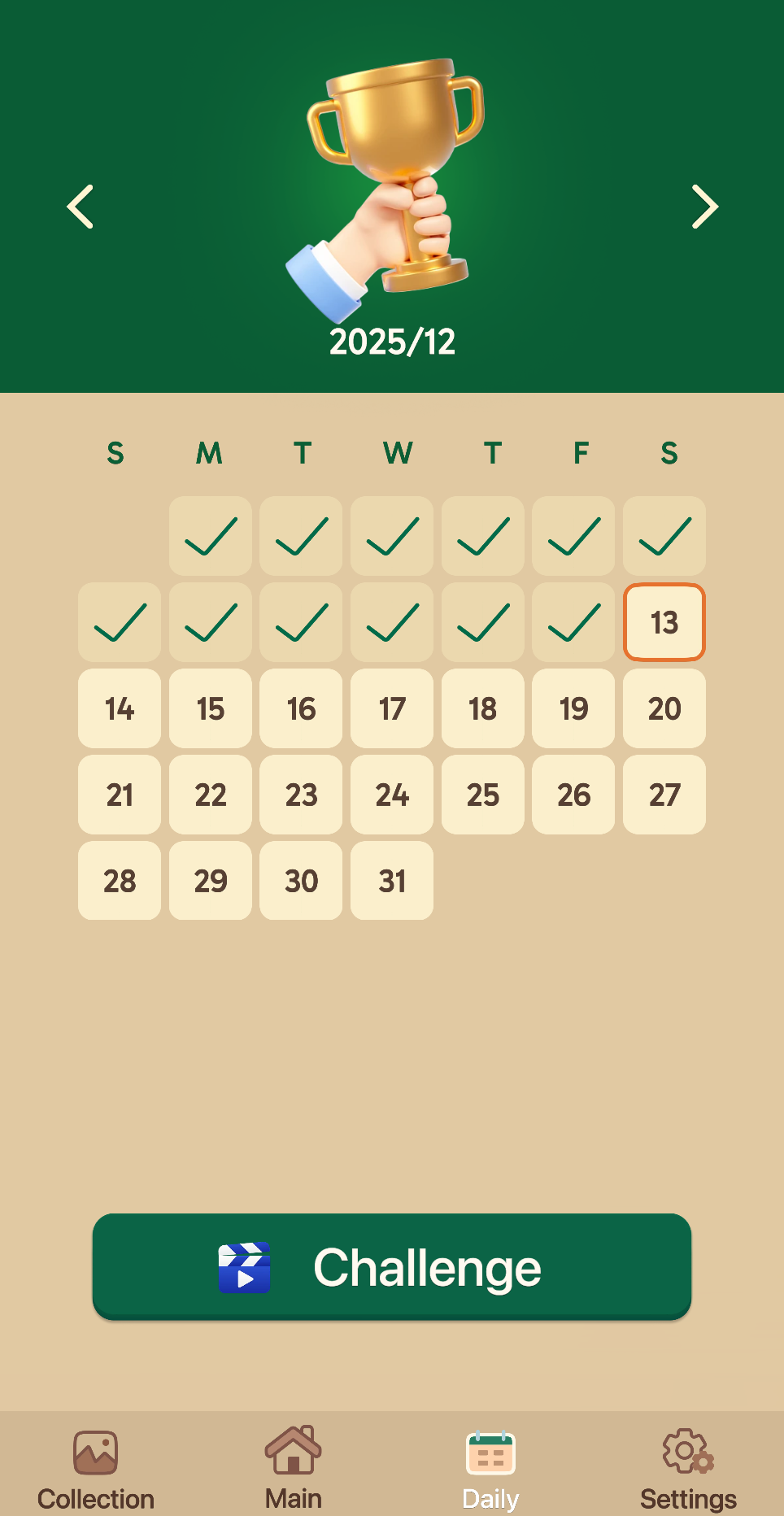Viewport: 784px width, 1516px height.
Task: Go to the next month
Action: click(704, 207)
